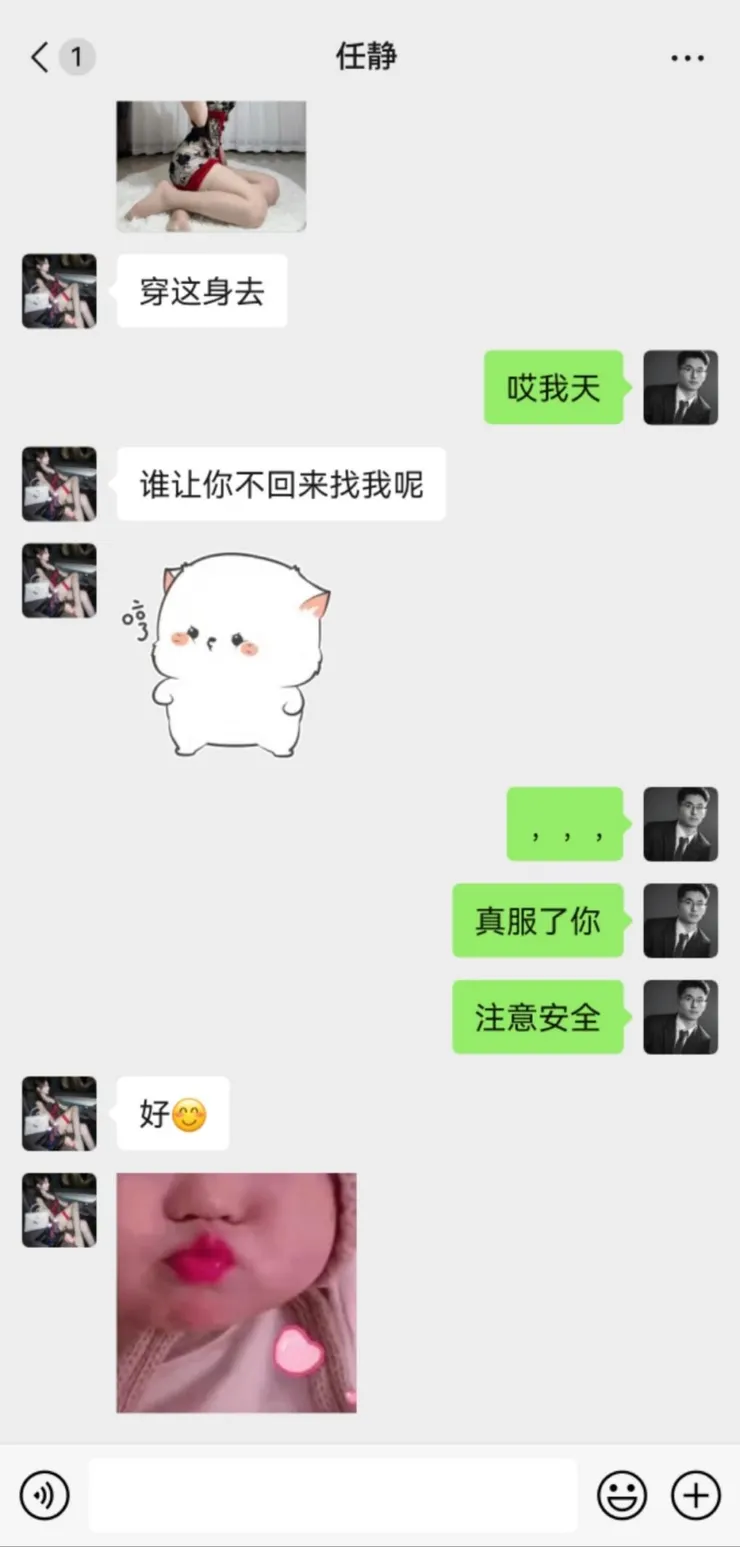Viewport: 740px width, 1547px height.
Task: Tap the chat title 任静
Action: click(x=367, y=57)
